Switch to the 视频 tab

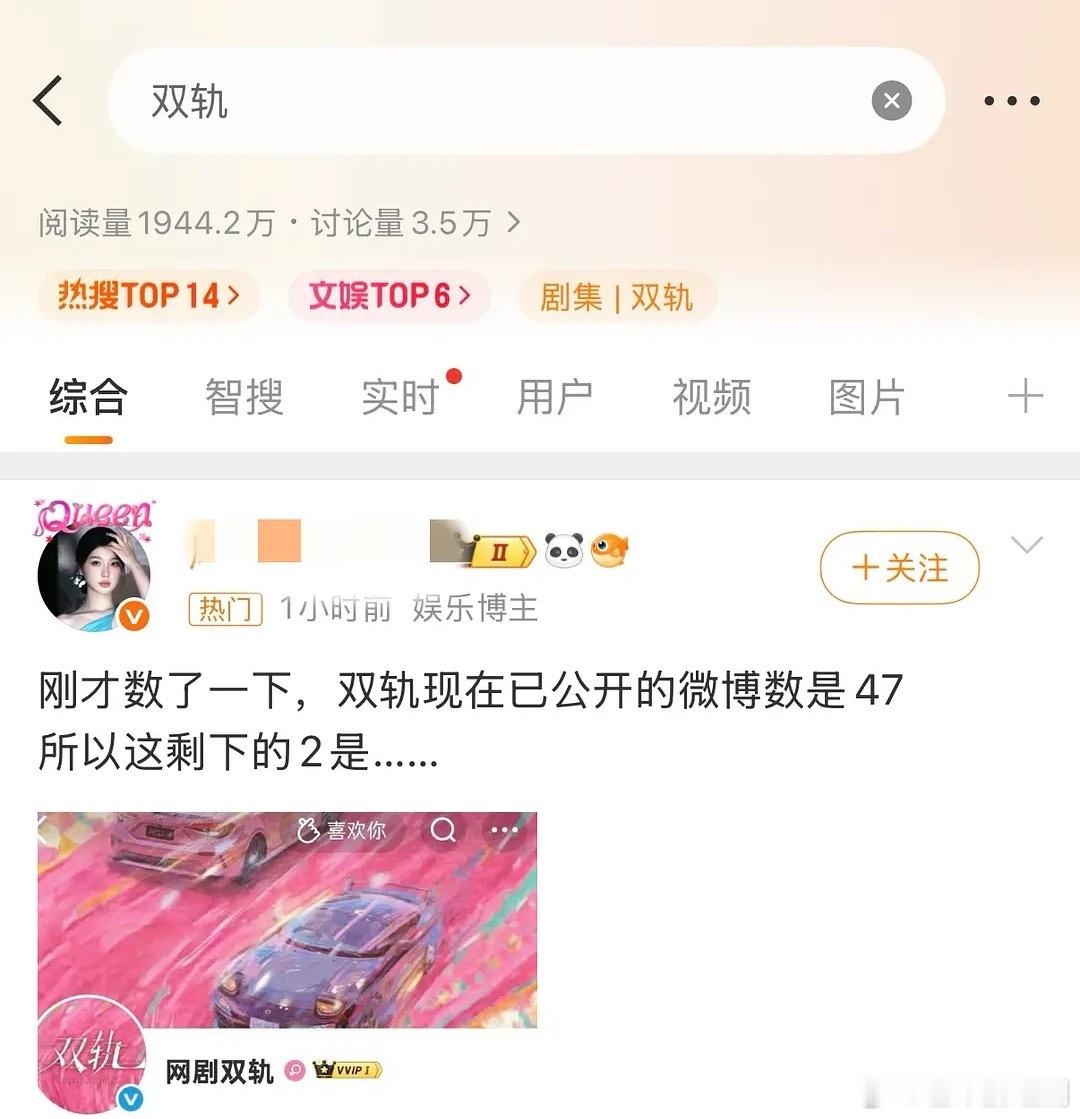point(712,397)
